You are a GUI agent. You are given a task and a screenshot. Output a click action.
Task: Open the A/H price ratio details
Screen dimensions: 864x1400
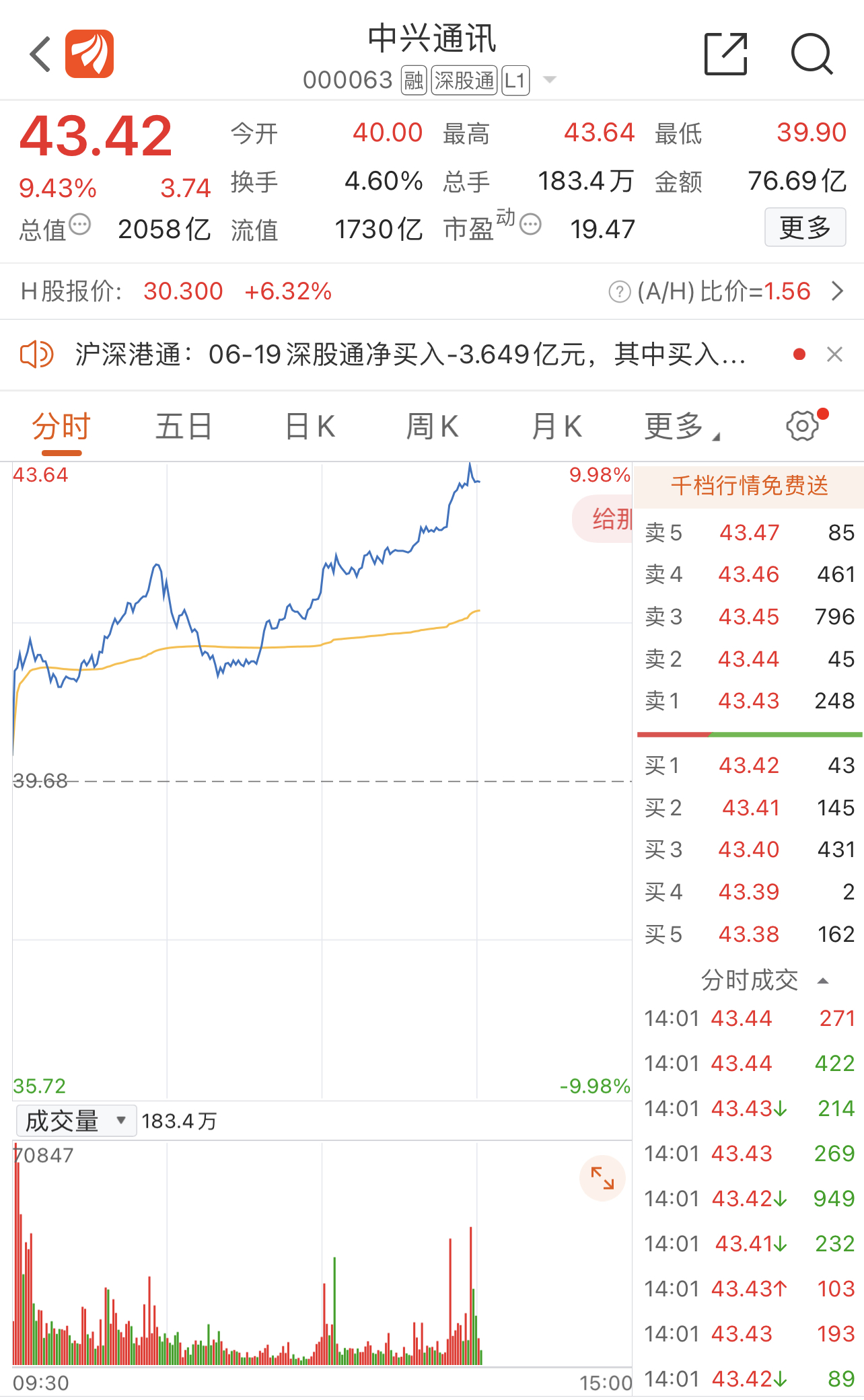(x=837, y=291)
